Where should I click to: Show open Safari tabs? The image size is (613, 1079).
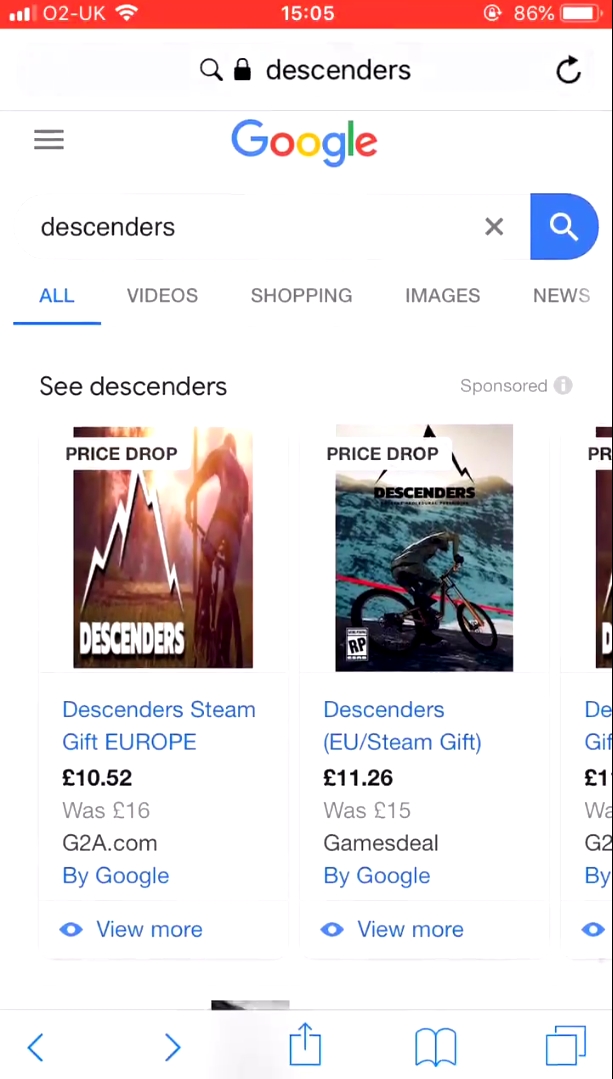point(565,1047)
